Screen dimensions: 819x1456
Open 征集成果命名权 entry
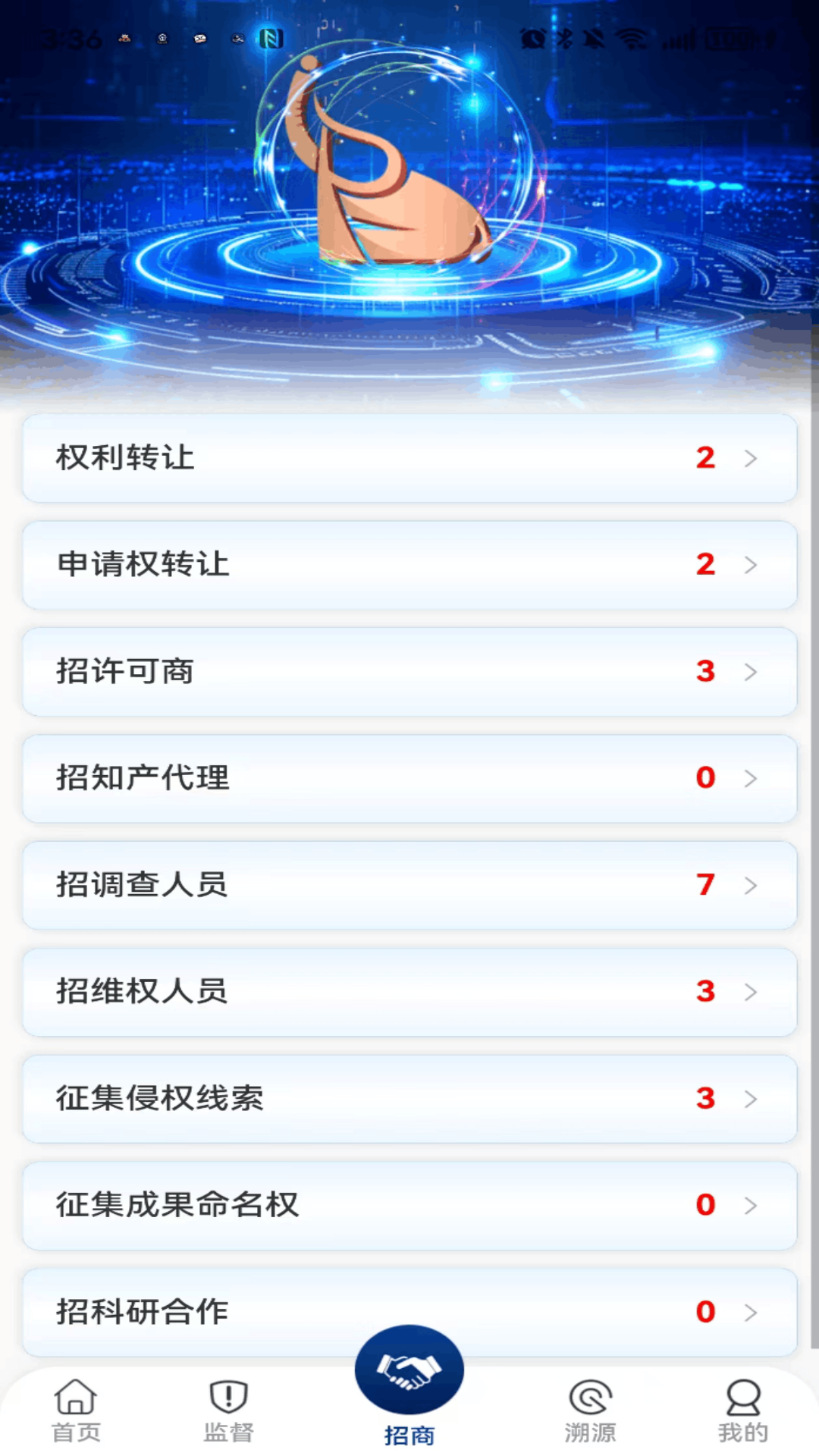pos(409,1205)
